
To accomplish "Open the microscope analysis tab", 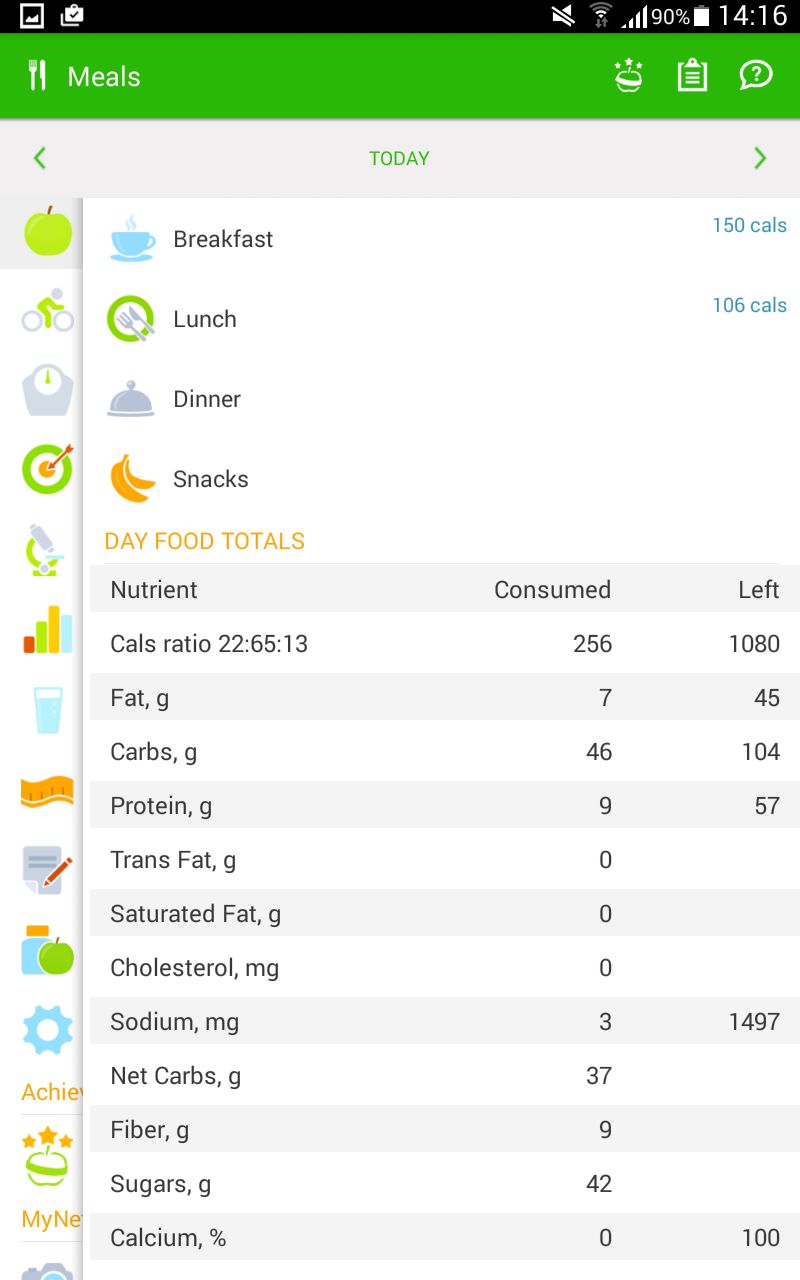I will tap(46, 549).
